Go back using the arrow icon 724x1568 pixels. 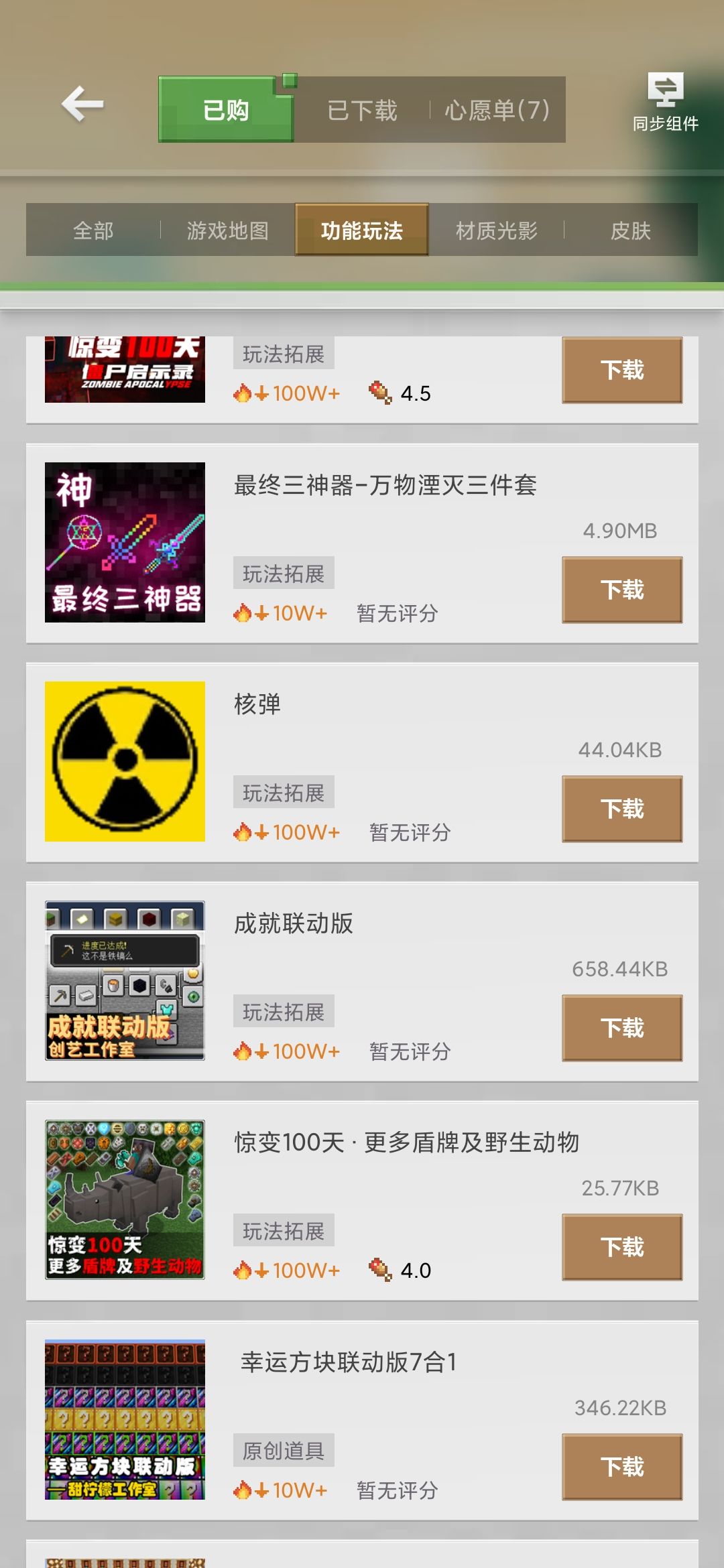82,105
